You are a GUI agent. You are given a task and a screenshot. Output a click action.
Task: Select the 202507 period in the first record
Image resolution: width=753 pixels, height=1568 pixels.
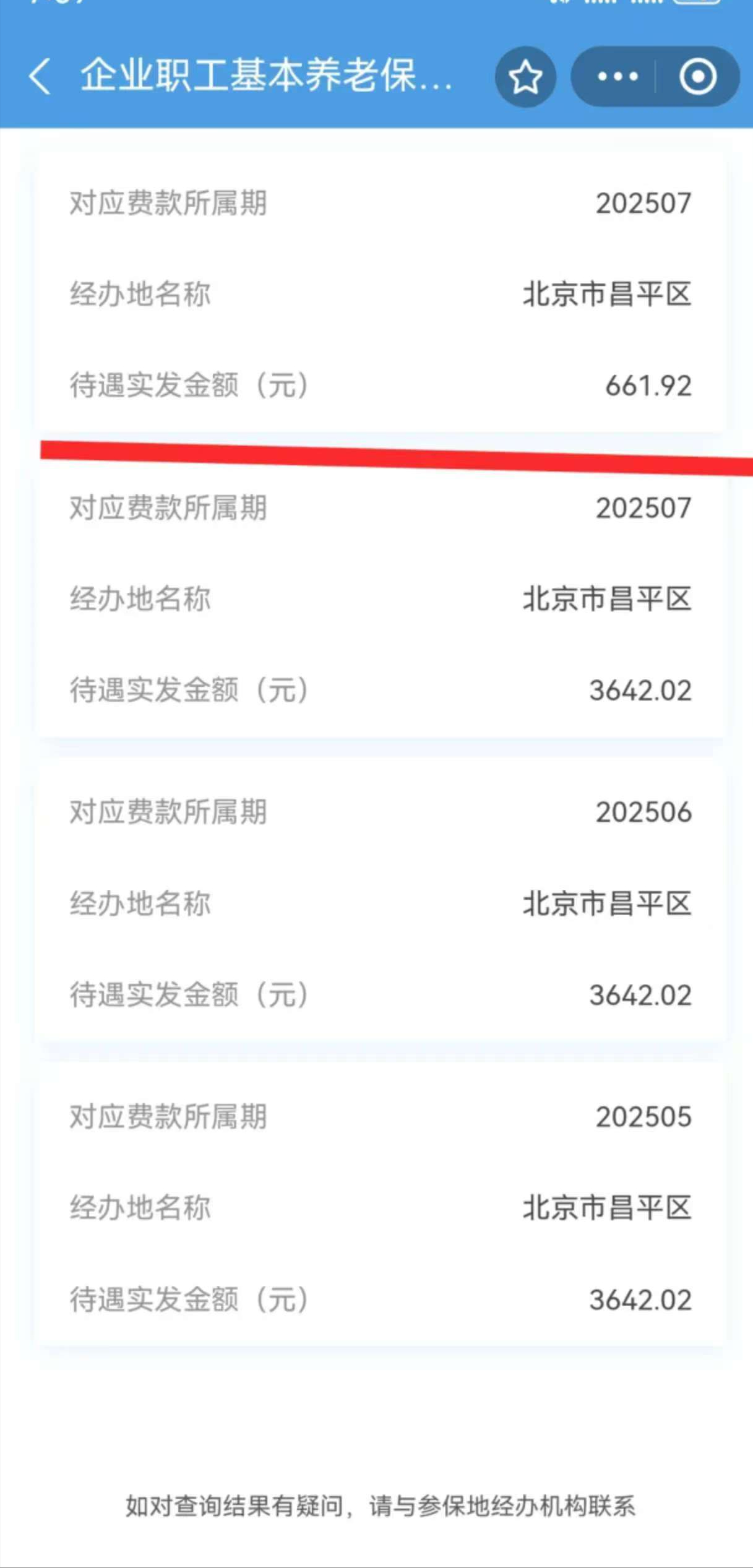643,203
